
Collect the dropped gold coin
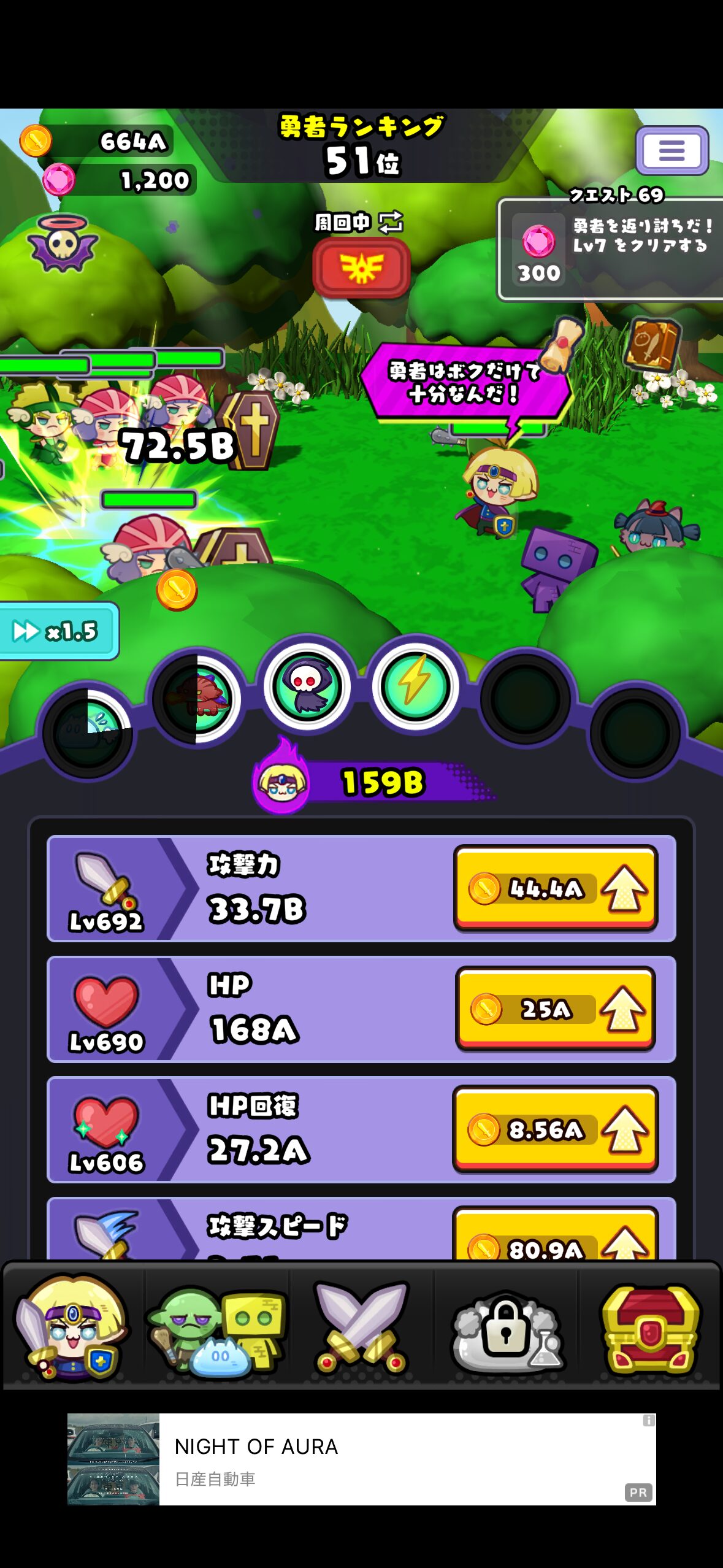(x=177, y=590)
